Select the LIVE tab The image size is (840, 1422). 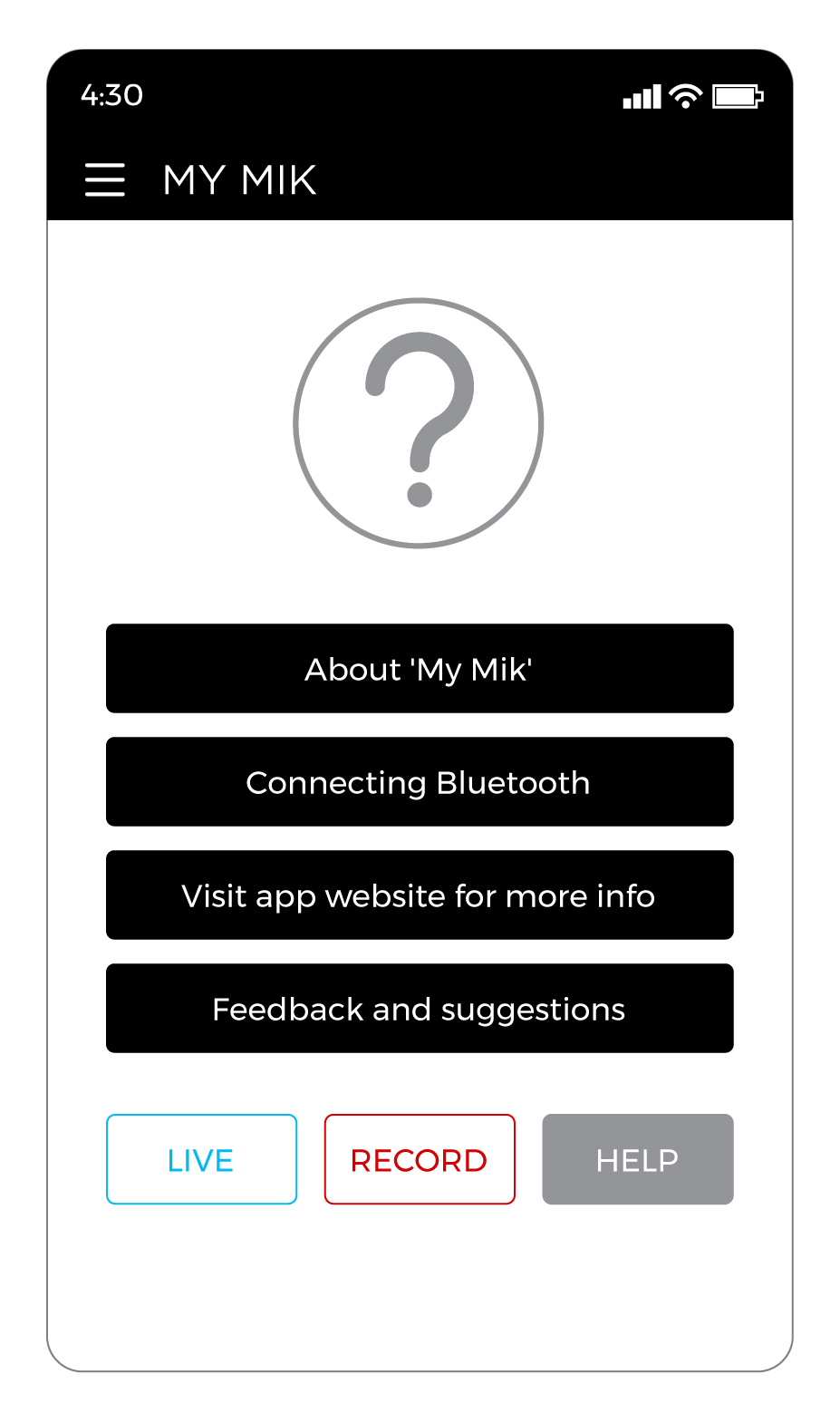click(201, 1159)
